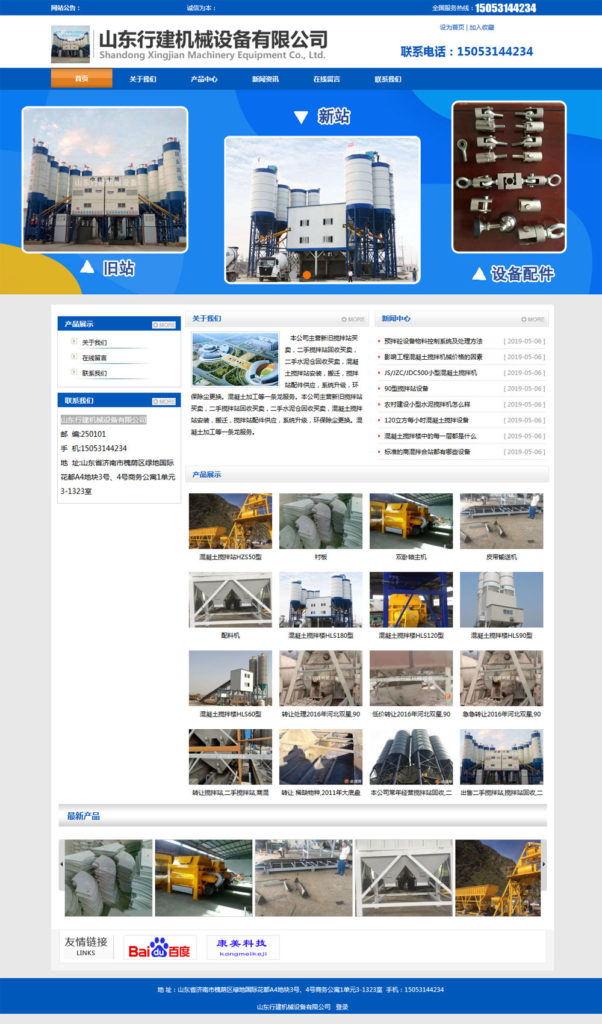Tap the 加入收藏 link
Screen dimensions: 602x1024
[x=482, y=27]
